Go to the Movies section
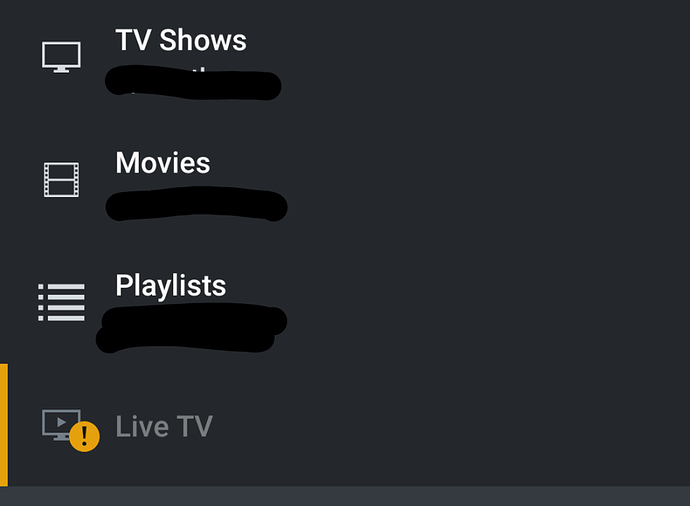 [163, 163]
